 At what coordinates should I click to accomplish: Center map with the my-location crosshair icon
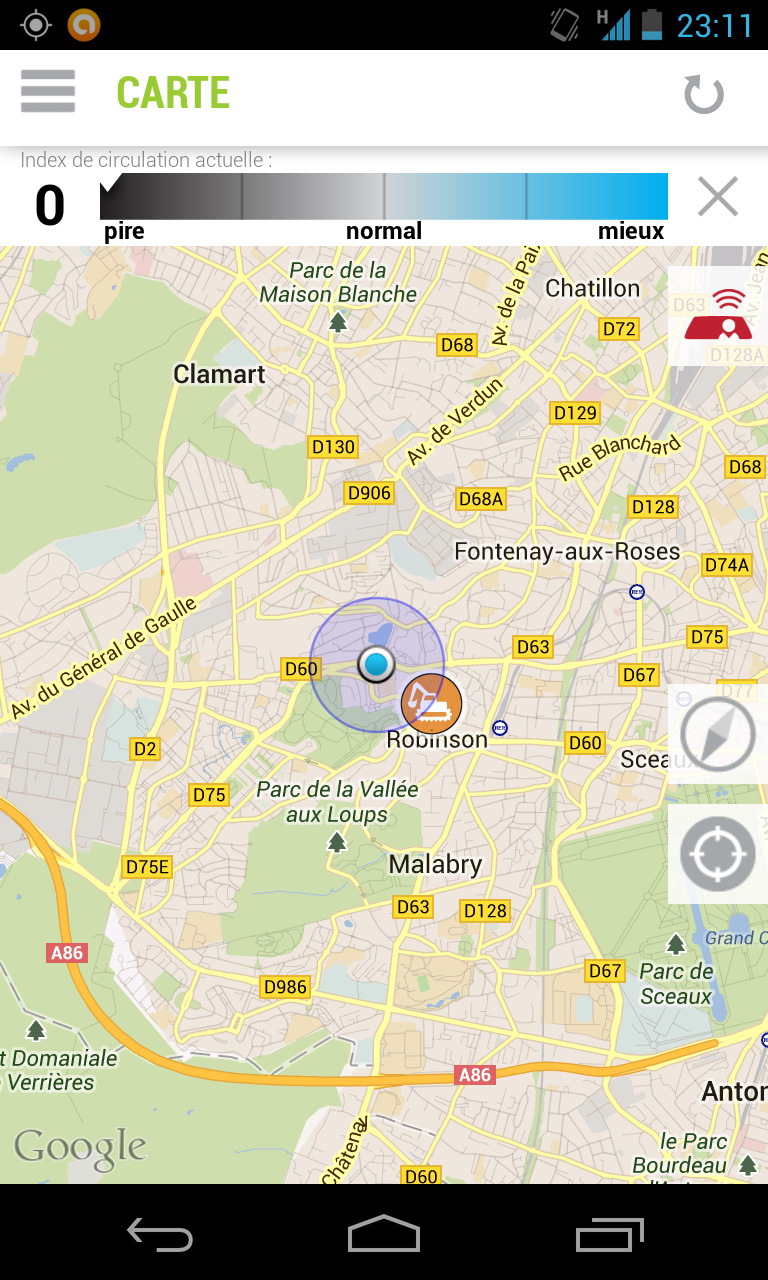point(718,854)
